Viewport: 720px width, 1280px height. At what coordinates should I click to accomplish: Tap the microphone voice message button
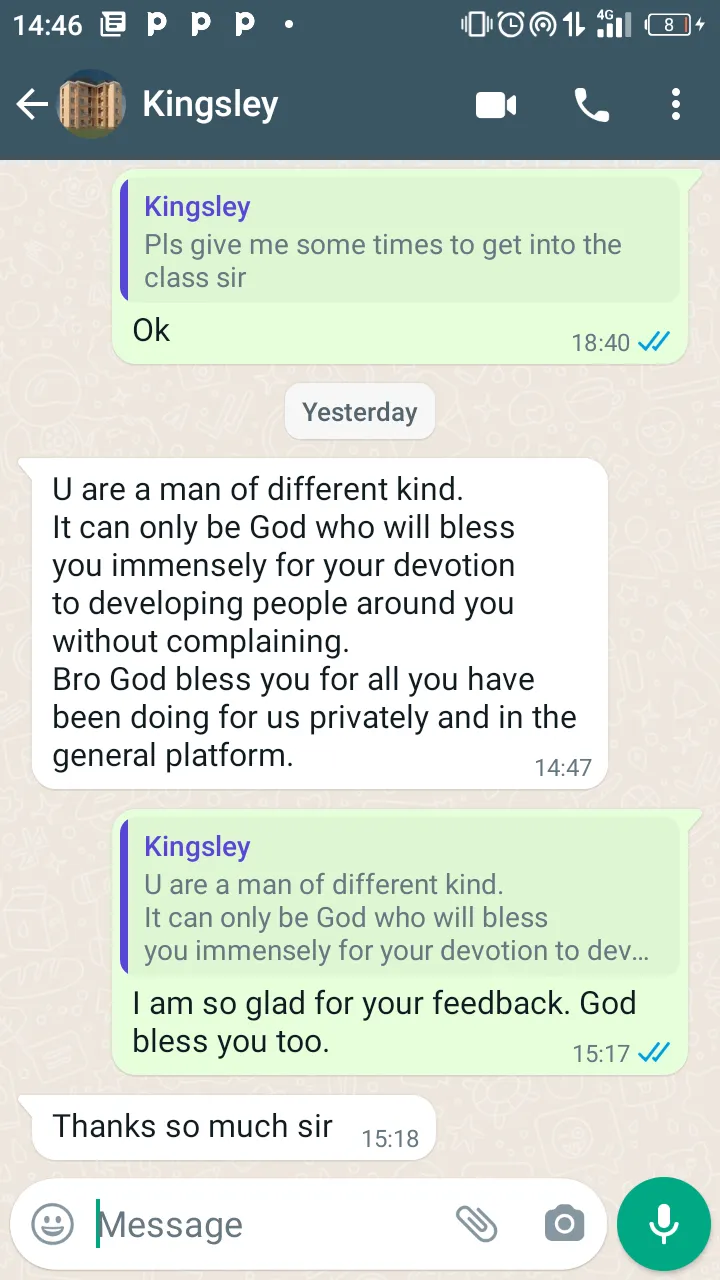663,1224
